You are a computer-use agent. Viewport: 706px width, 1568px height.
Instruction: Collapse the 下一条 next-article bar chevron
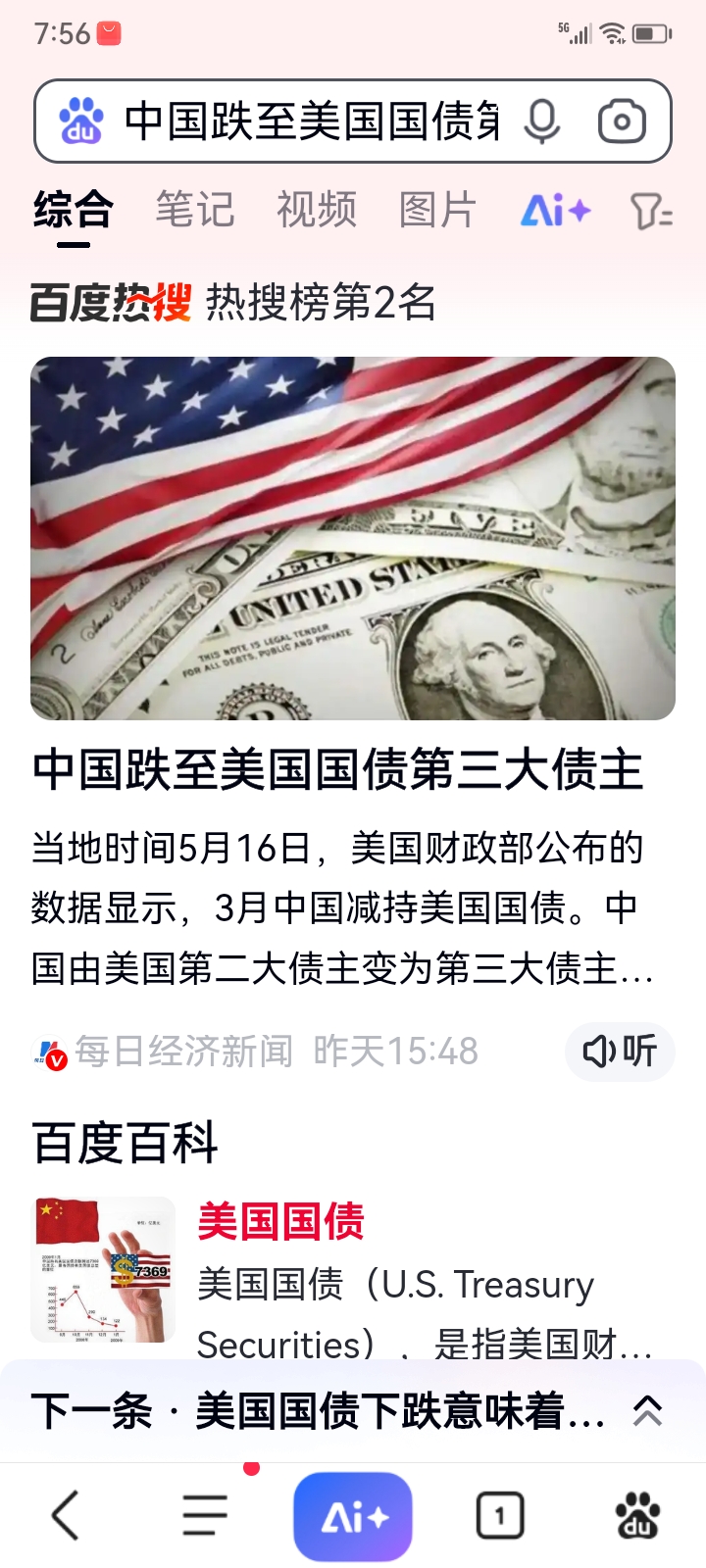pos(646,1413)
